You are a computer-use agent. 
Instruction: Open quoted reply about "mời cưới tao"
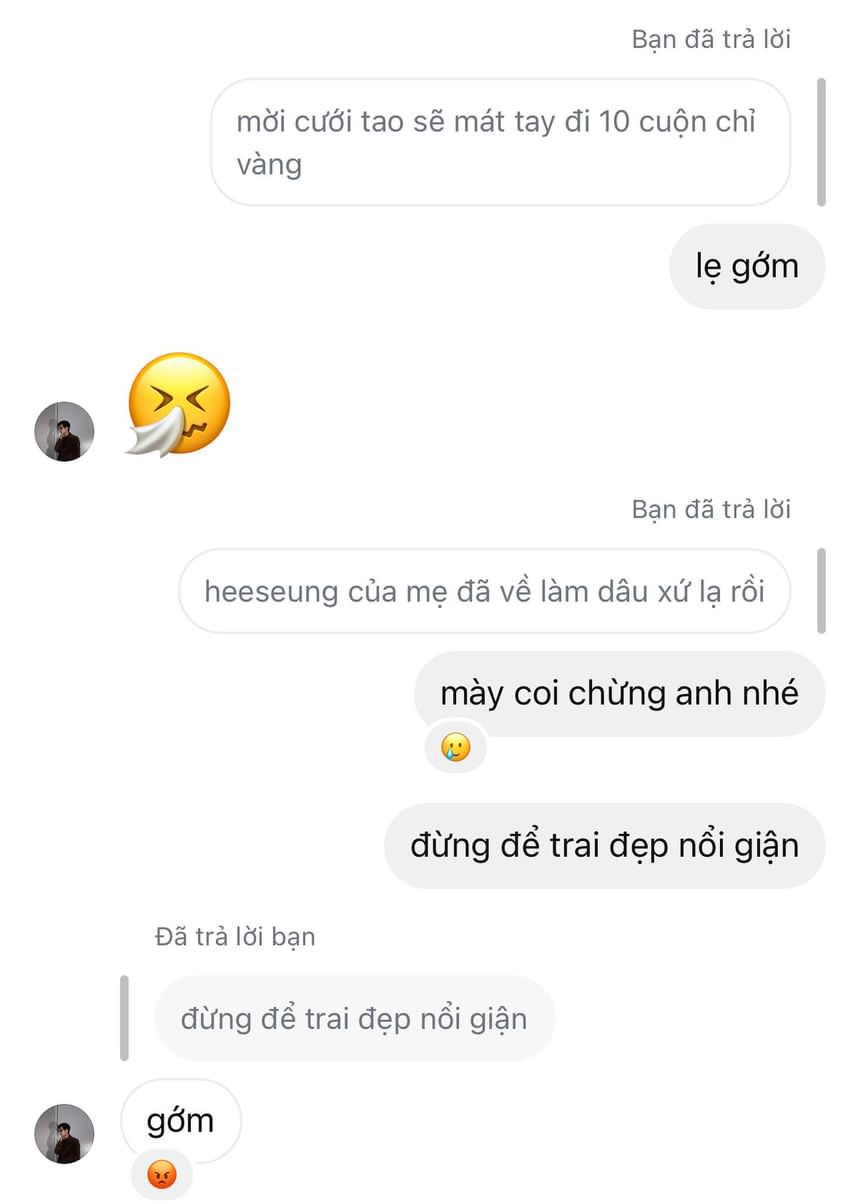(x=499, y=142)
